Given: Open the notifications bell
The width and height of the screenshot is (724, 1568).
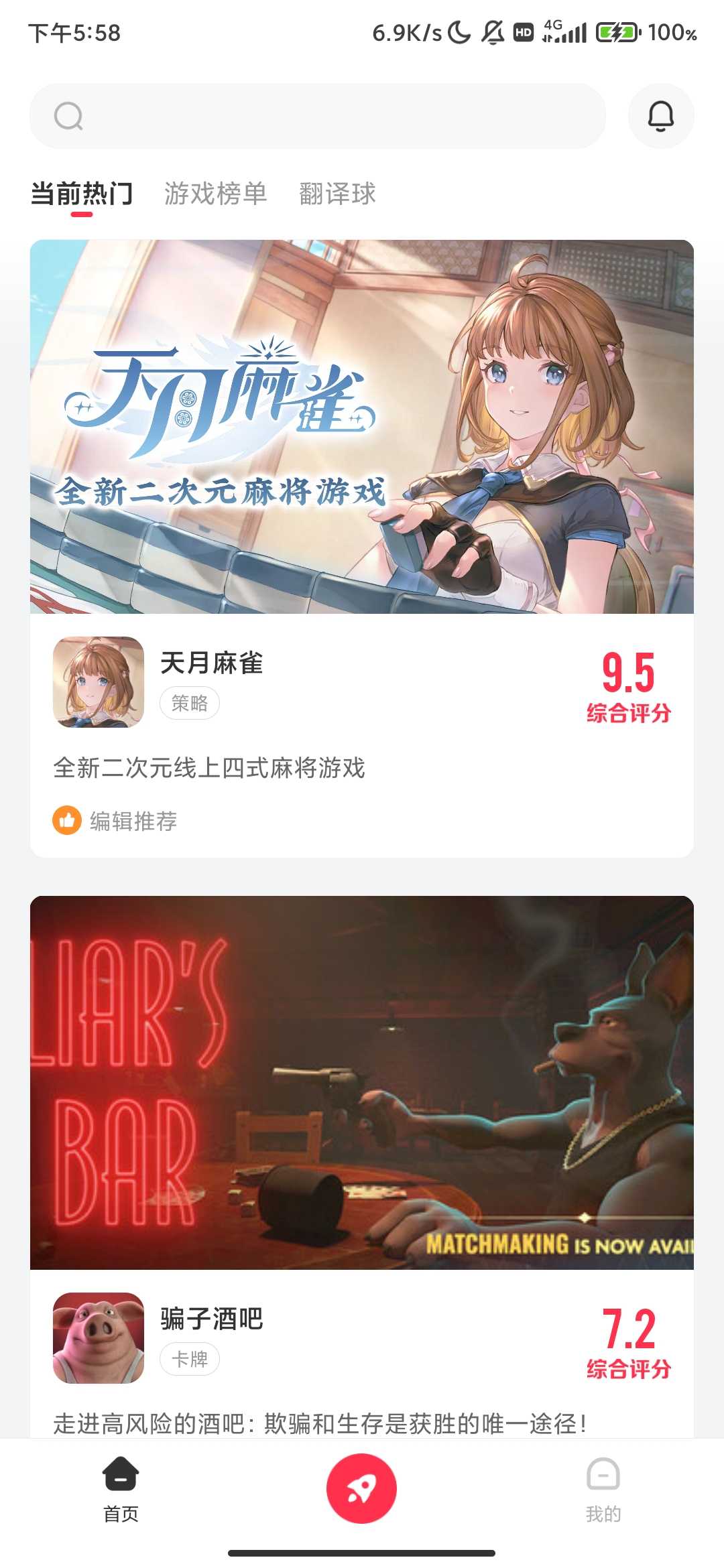Looking at the screenshot, I should [x=660, y=116].
